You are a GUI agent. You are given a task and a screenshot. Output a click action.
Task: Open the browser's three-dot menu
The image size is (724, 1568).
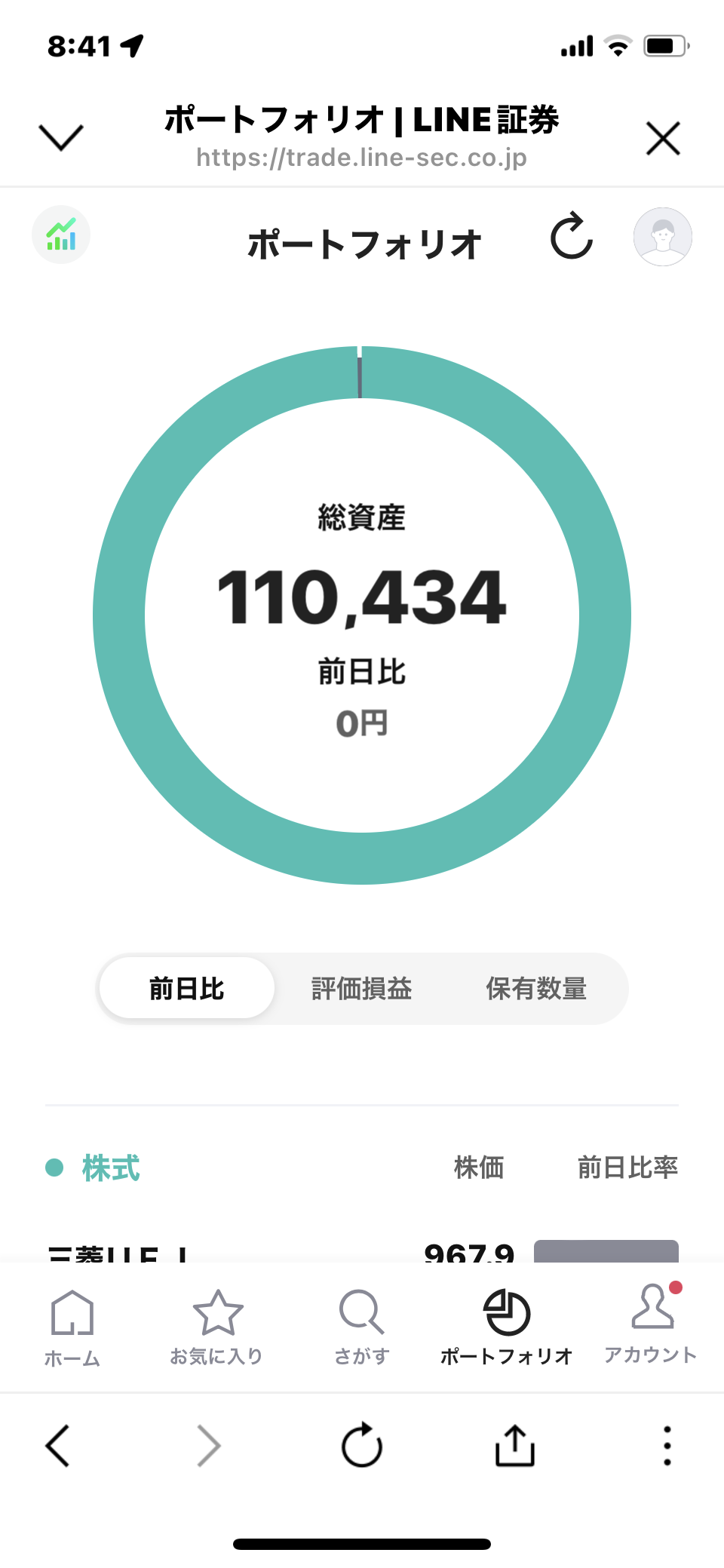(667, 1446)
